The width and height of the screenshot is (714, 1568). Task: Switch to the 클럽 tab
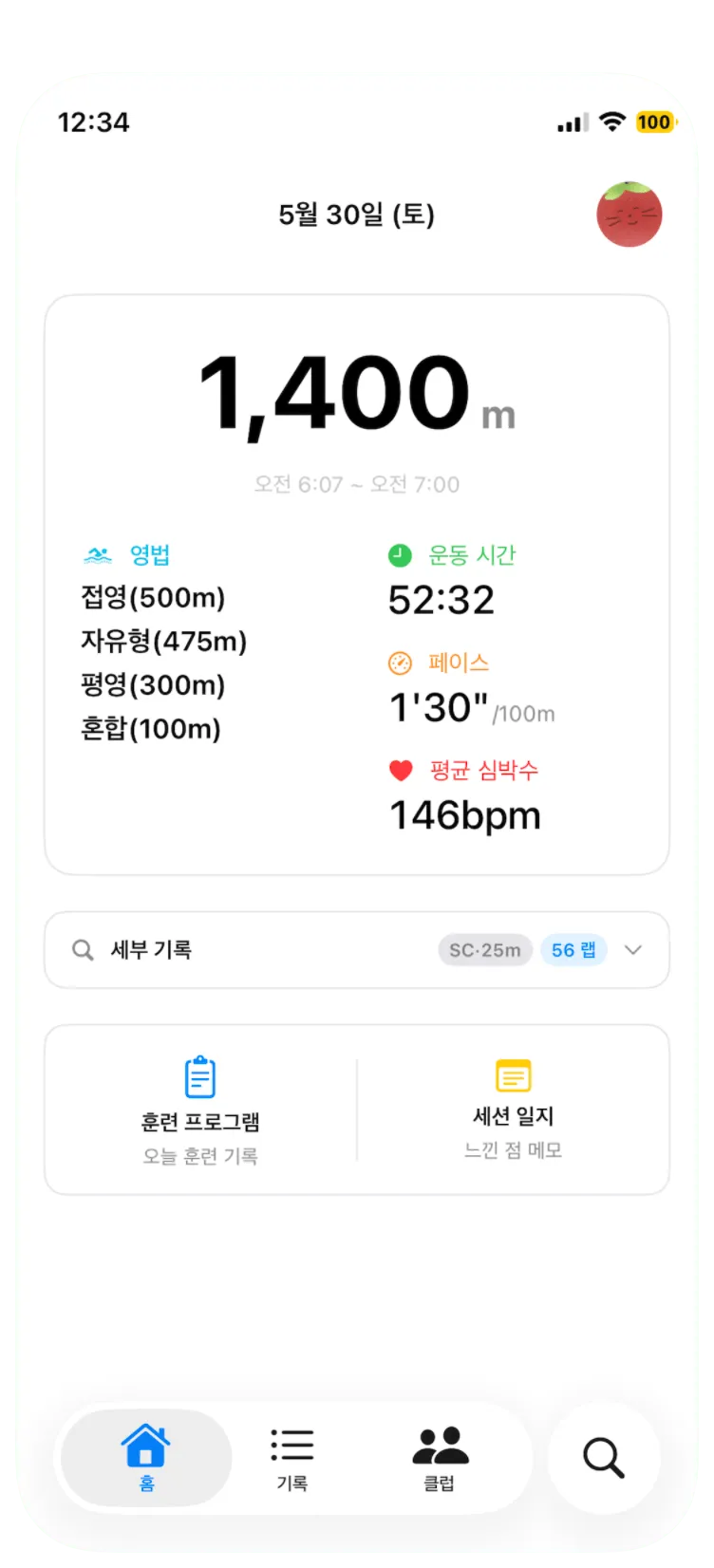pos(440,1459)
